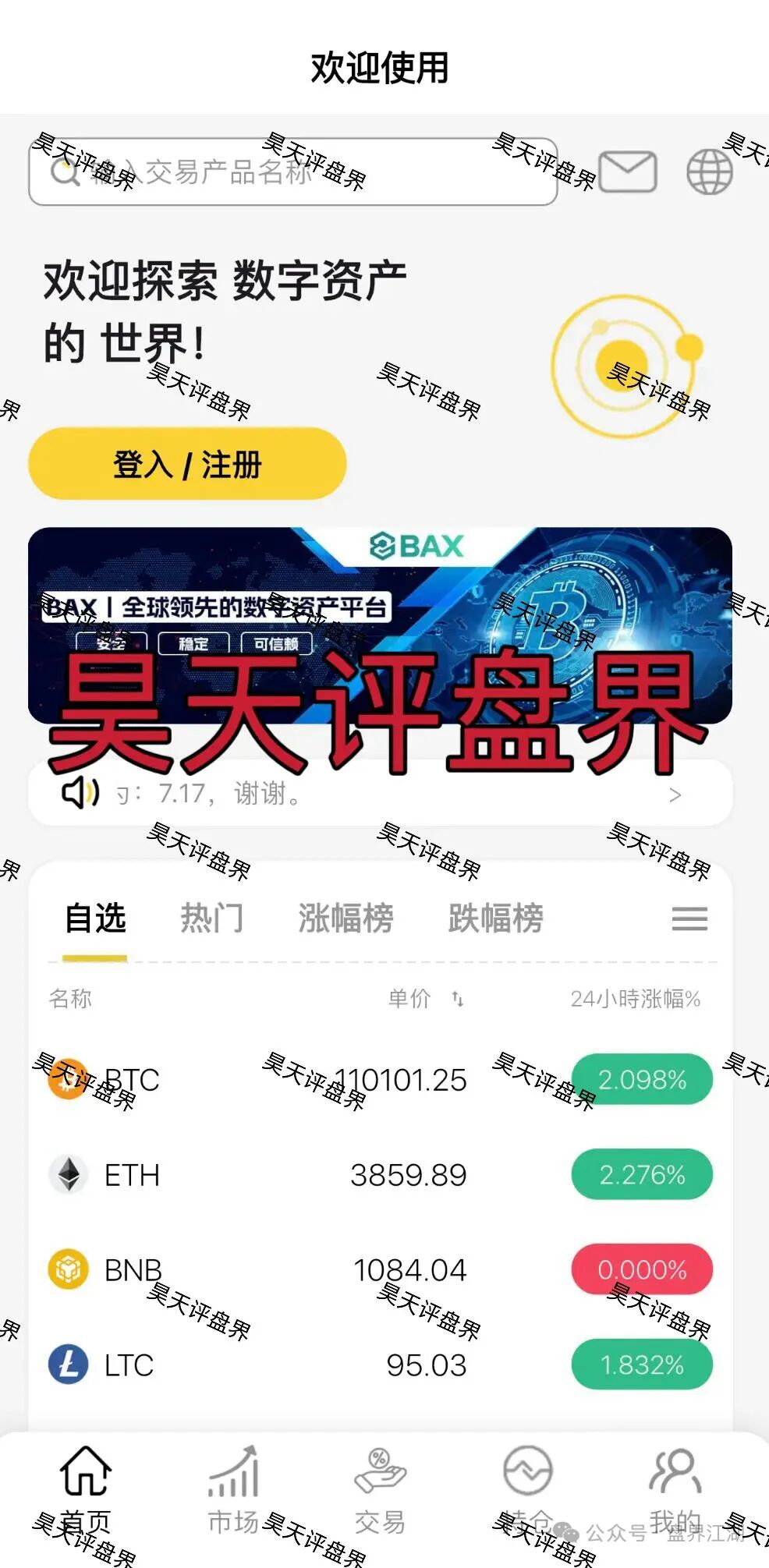Click the BTC Bitcoin coin icon
The height and width of the screenshot is (1568, 769).
pyautogui.click(x=69, y=1081)
